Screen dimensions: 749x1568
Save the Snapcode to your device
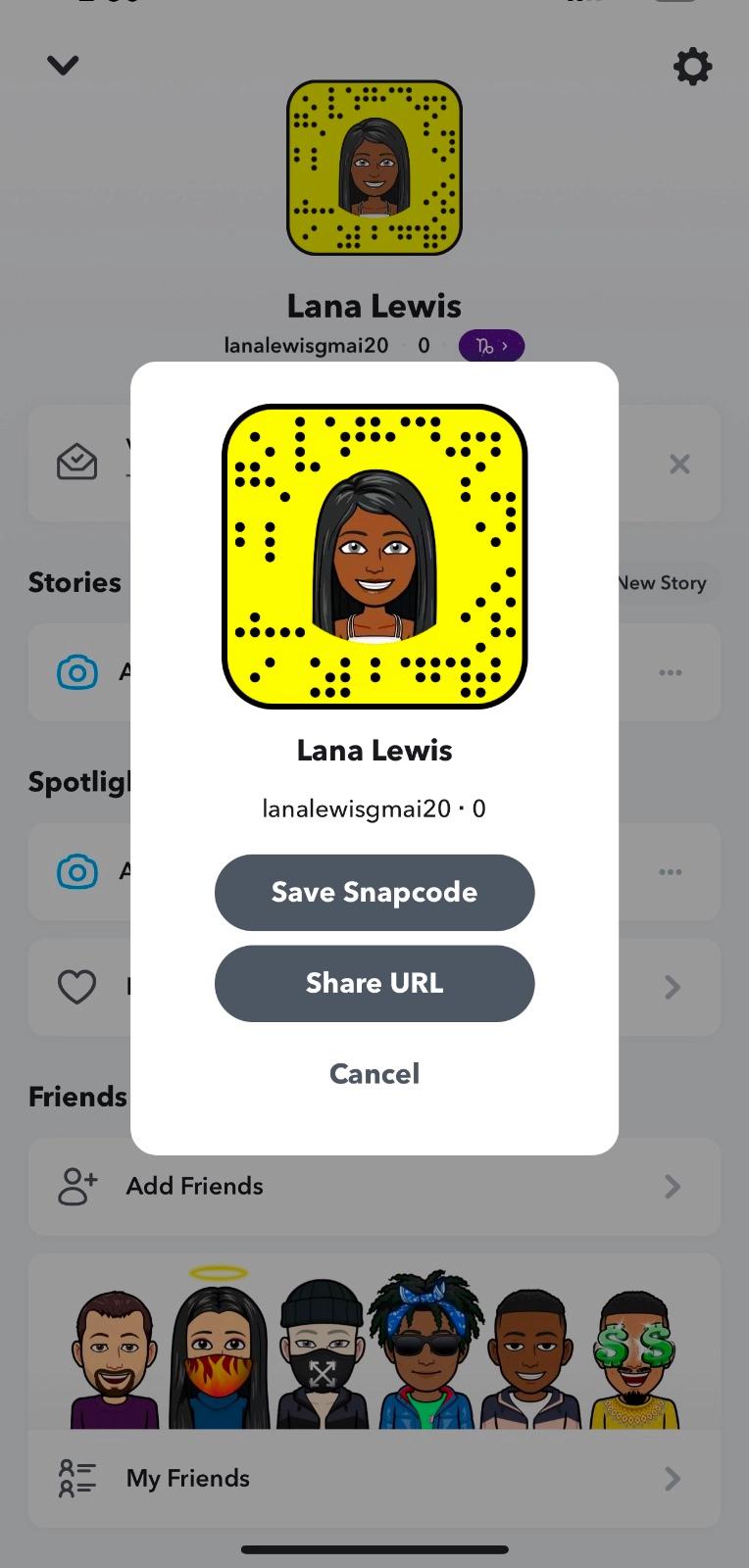click(x=374, y=892)
